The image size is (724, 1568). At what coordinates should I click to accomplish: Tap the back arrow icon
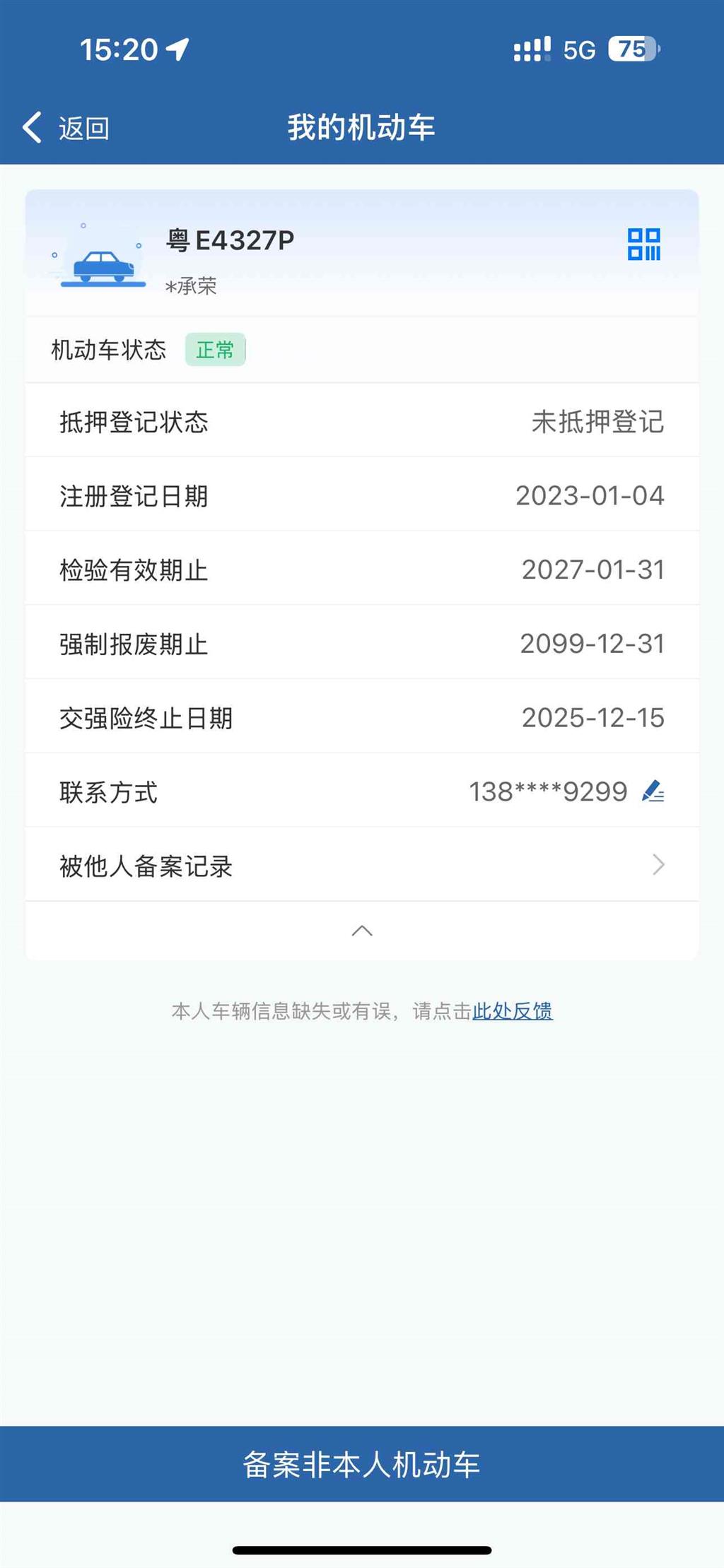(x=30, y=126)
